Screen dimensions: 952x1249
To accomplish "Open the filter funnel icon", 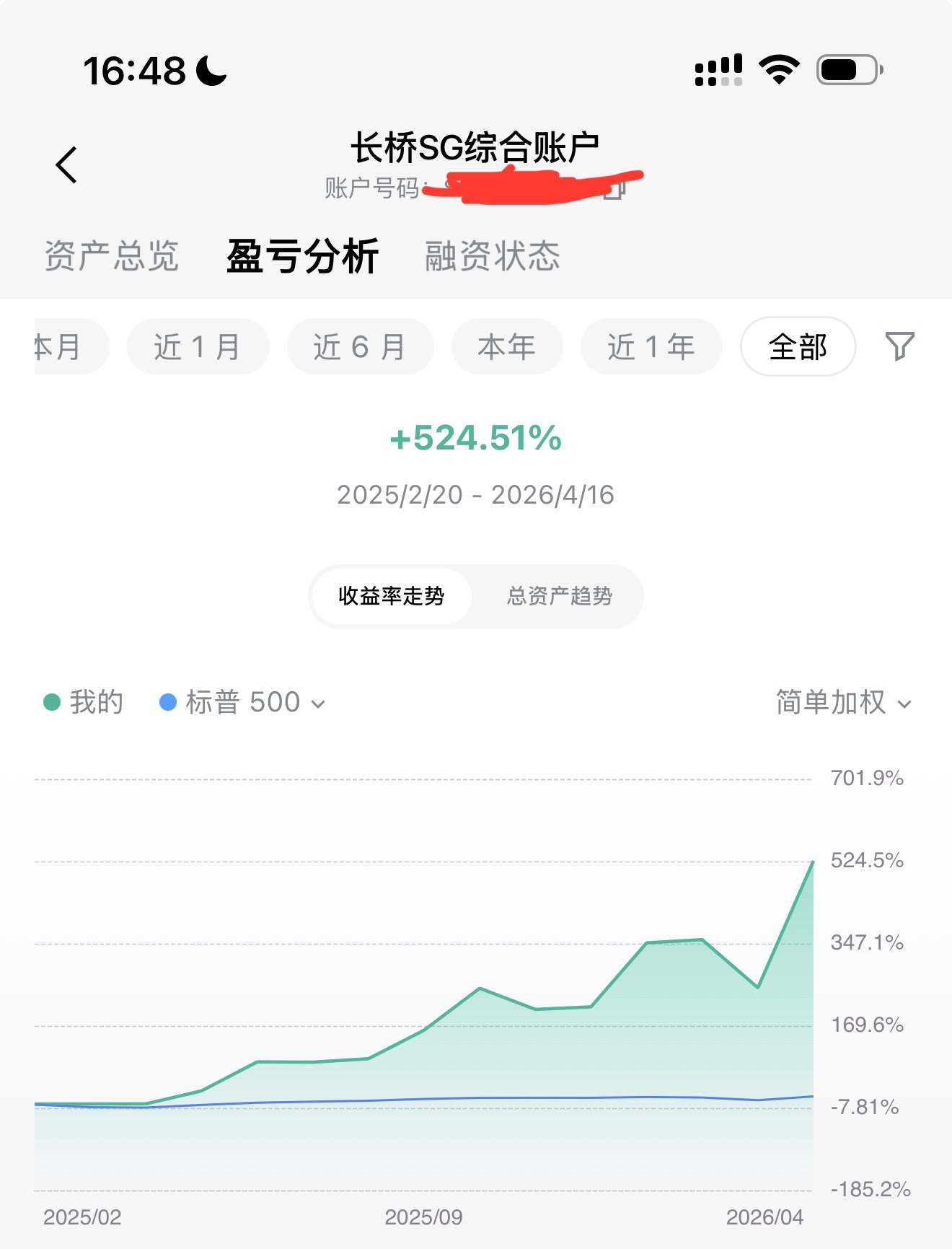I will [899, 346].
